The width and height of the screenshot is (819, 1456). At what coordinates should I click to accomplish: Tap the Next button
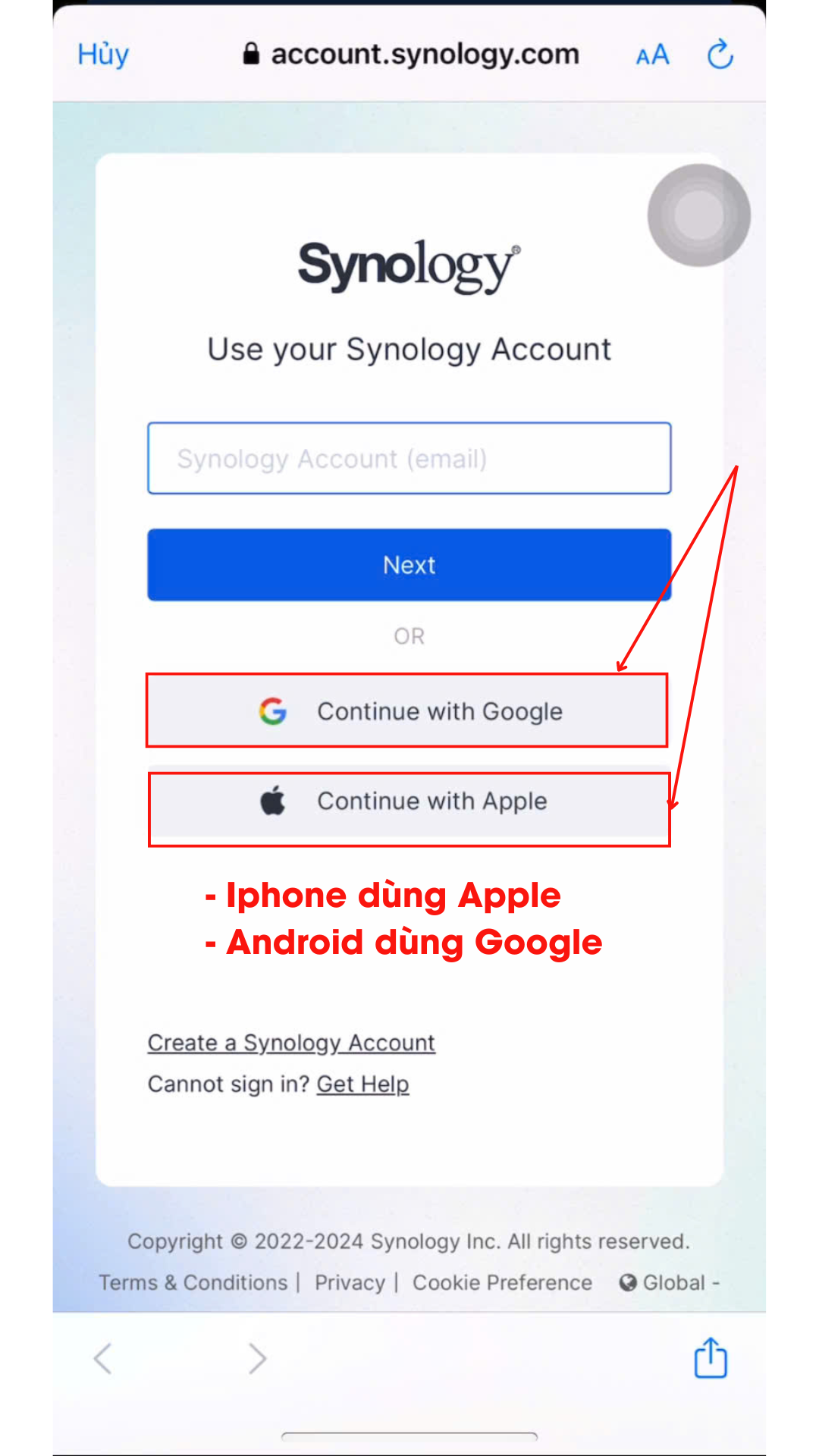(x=409, y=565)
